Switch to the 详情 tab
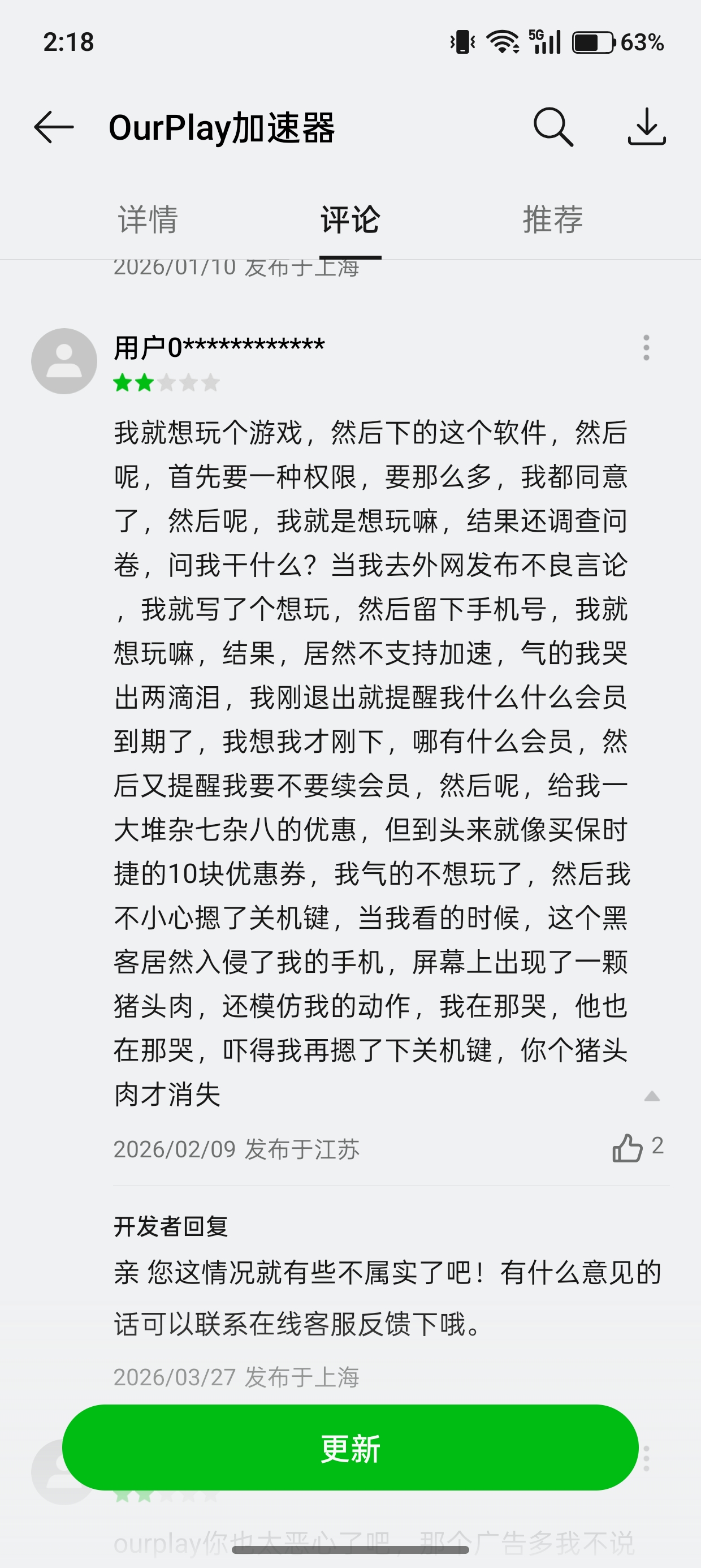The height and width of the screenshot is (1568, 701). tap(148, 219)
